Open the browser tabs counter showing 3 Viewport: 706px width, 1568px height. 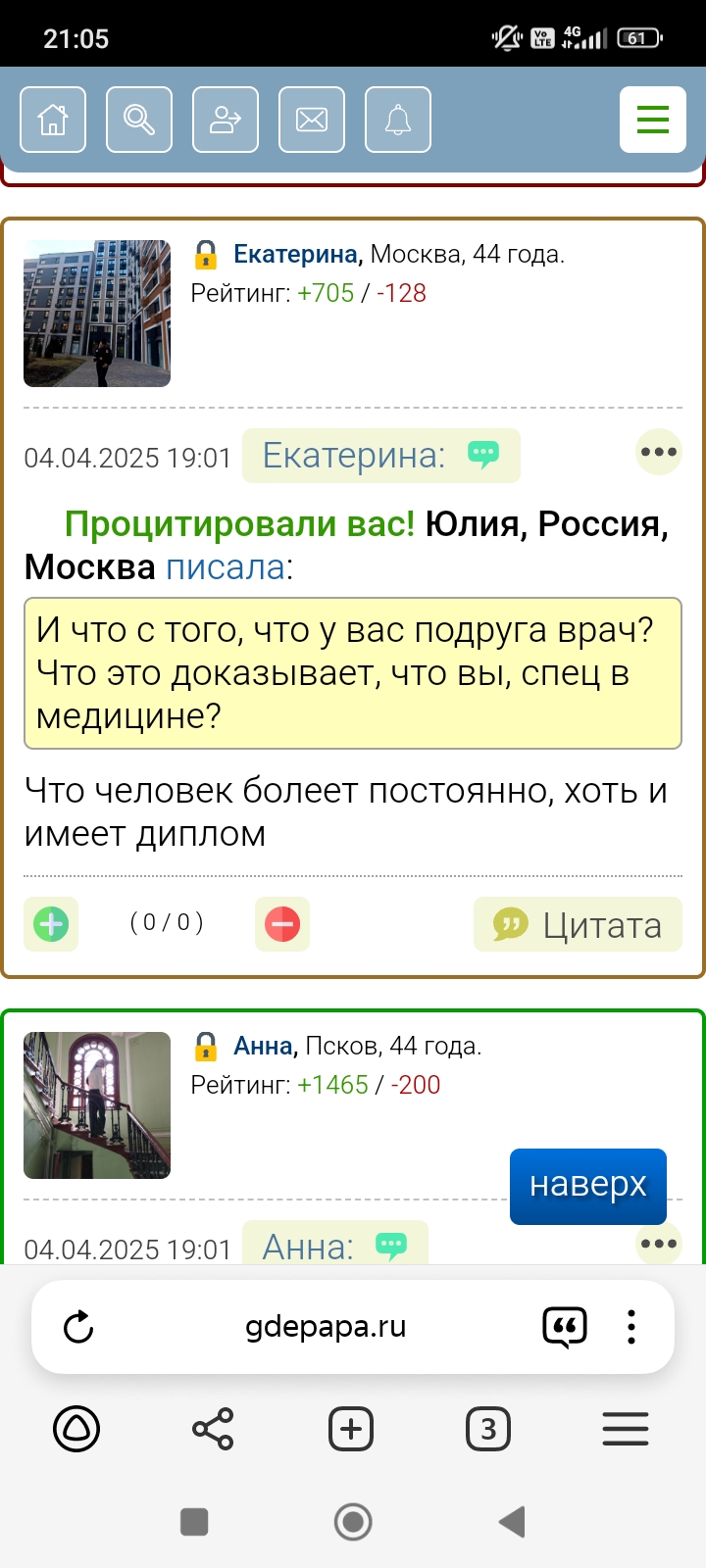pyautogui.click(x=487, y=1430)
